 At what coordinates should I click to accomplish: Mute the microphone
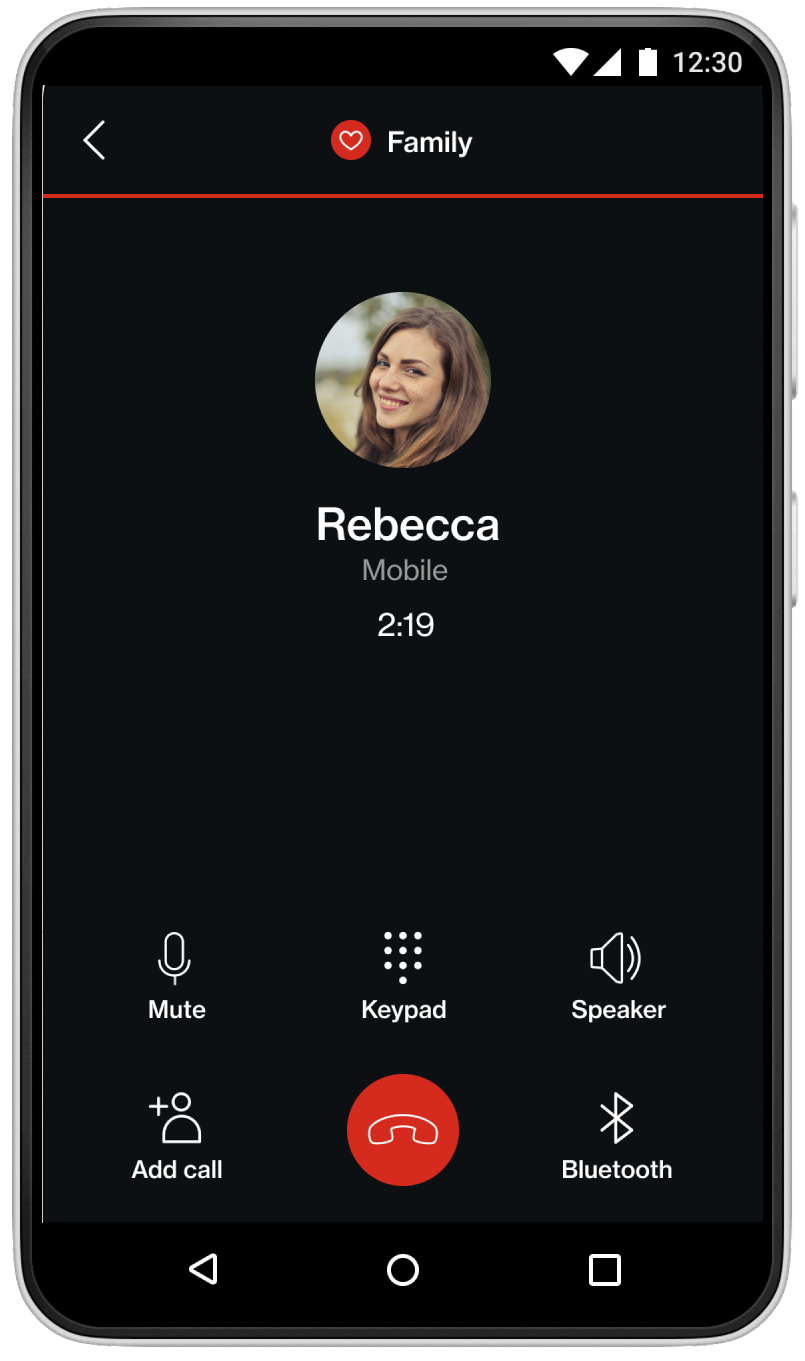175,975
